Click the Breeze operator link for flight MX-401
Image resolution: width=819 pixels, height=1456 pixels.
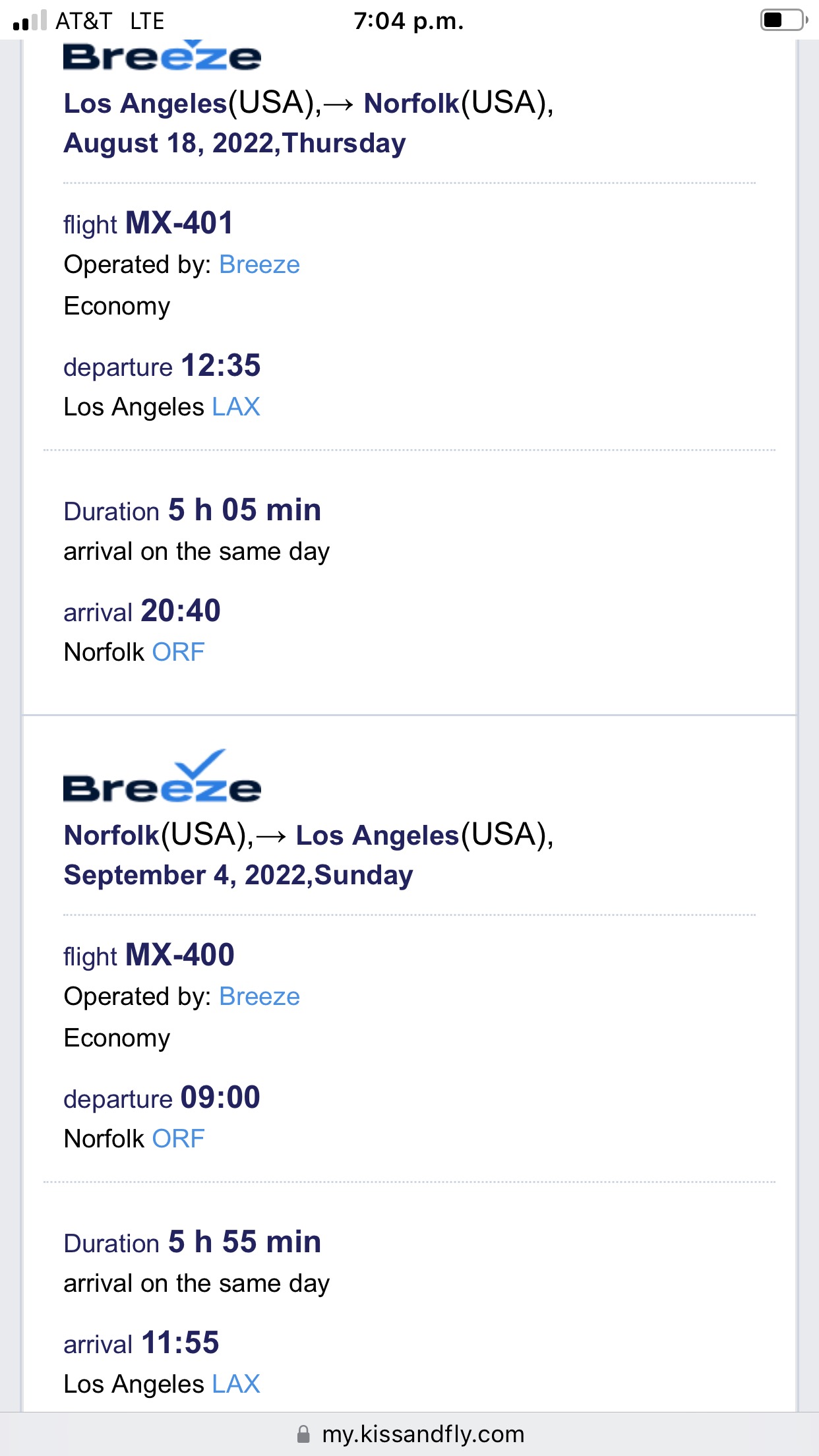[258, 265]
